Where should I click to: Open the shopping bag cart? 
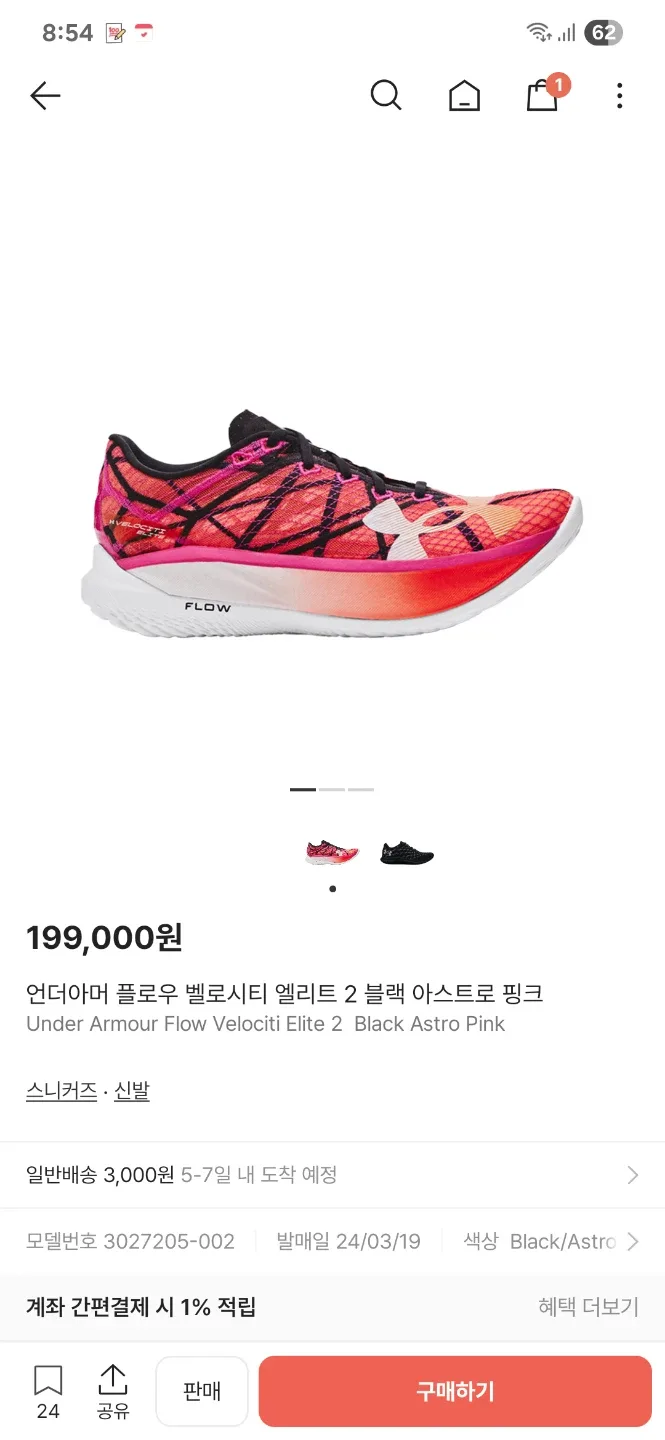(x=542, y=96)
